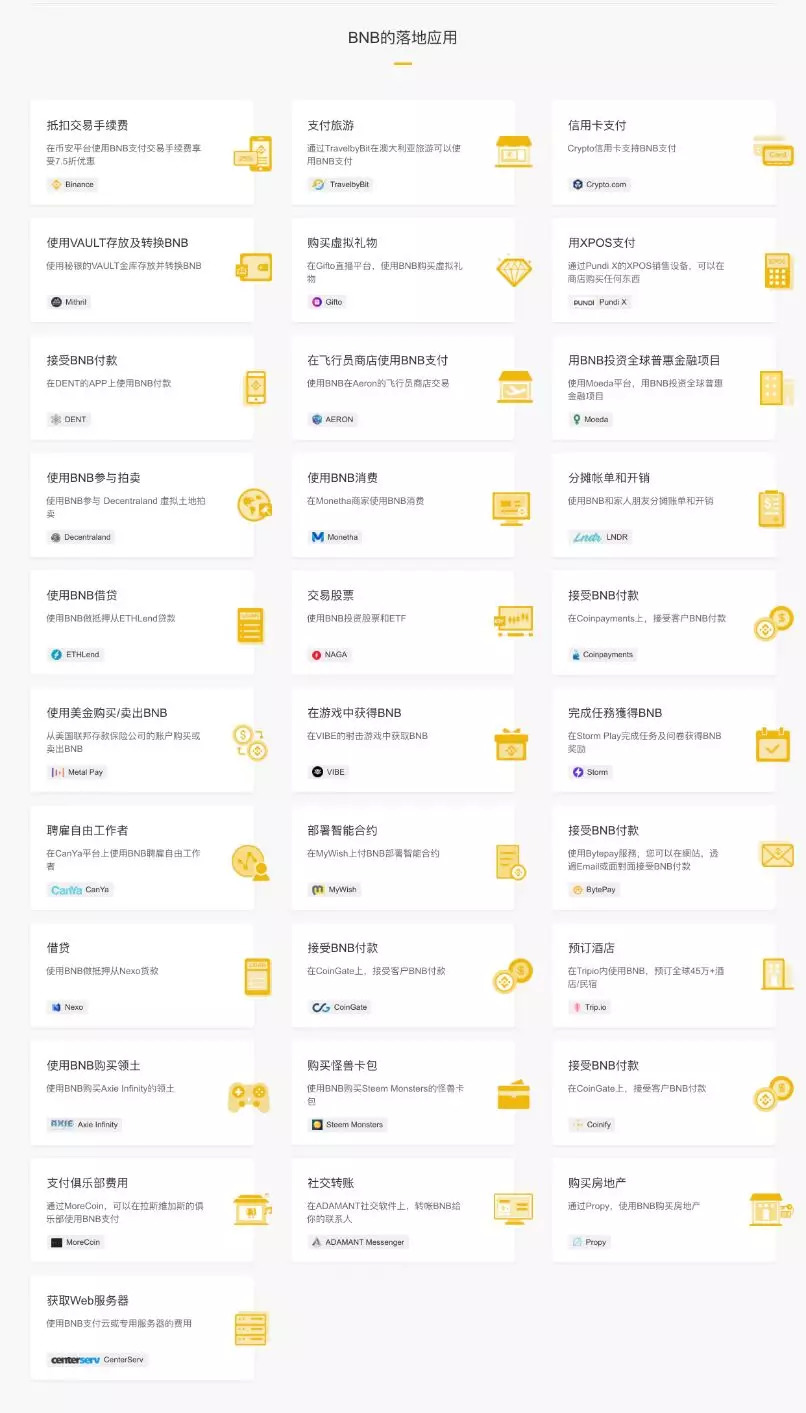This screenshot has width=806, height=1413.
Task: Select the NAGA 交易股票 card
Action: tap(402, 622)
